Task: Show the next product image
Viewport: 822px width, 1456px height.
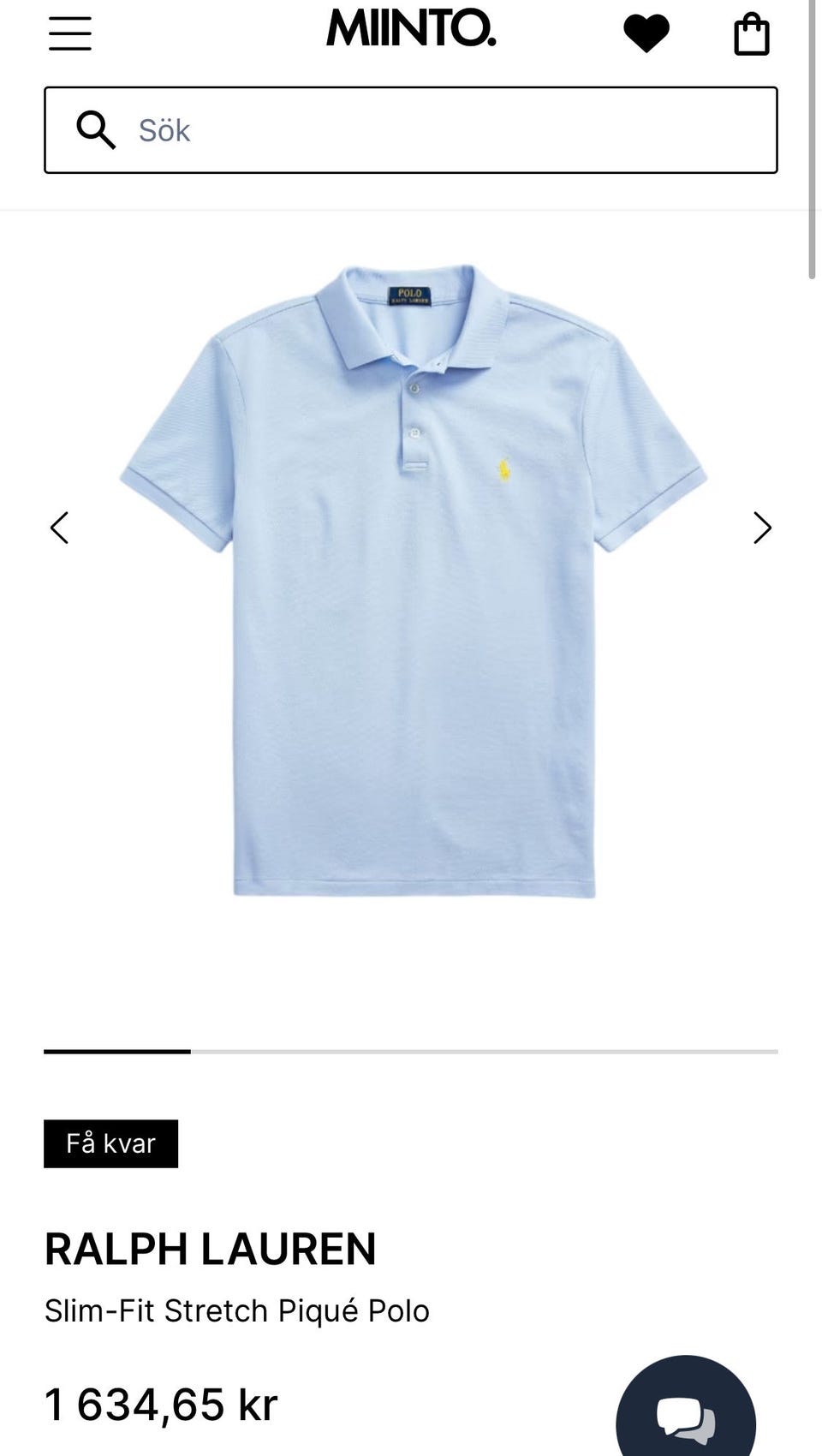Action: coord(762,528)
